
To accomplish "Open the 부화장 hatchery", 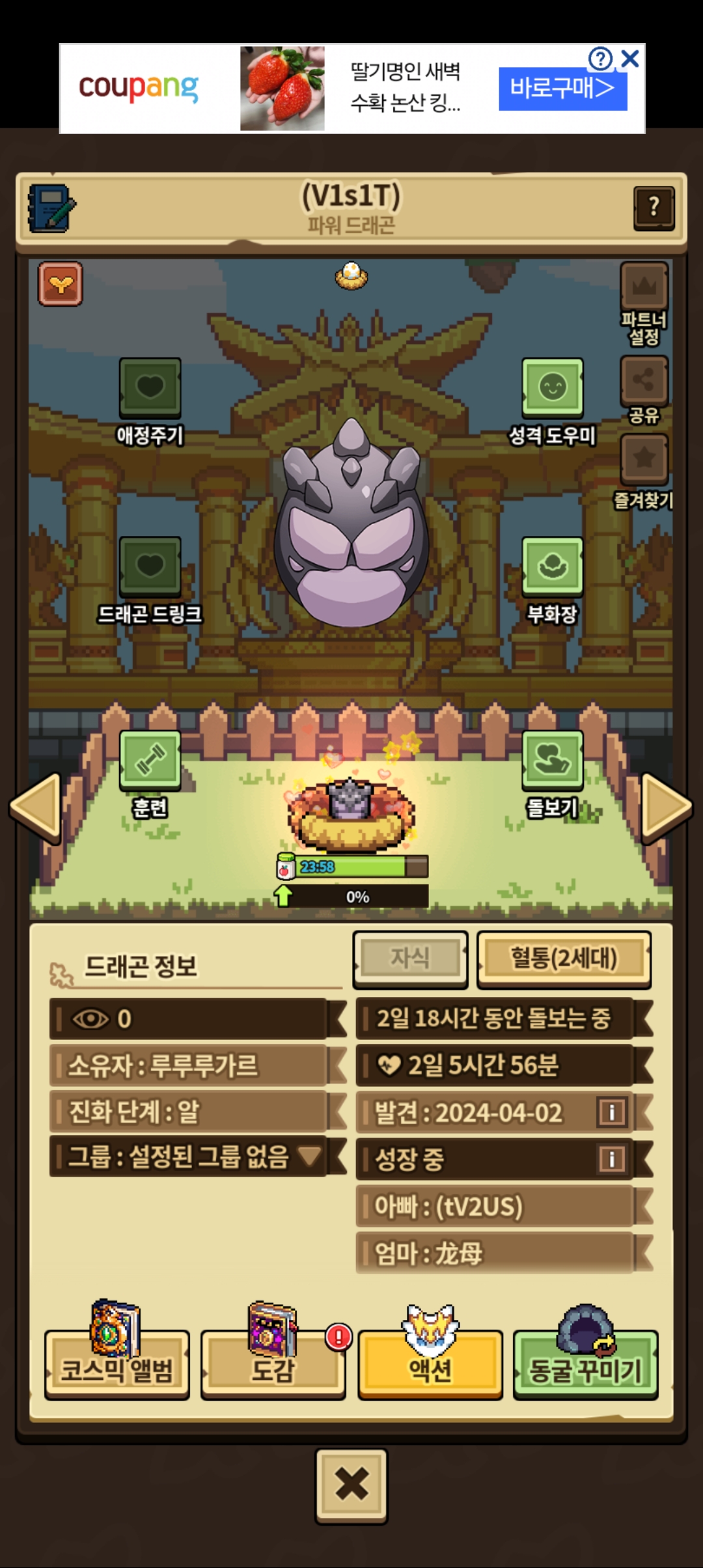I will click(x=552, y=567).
